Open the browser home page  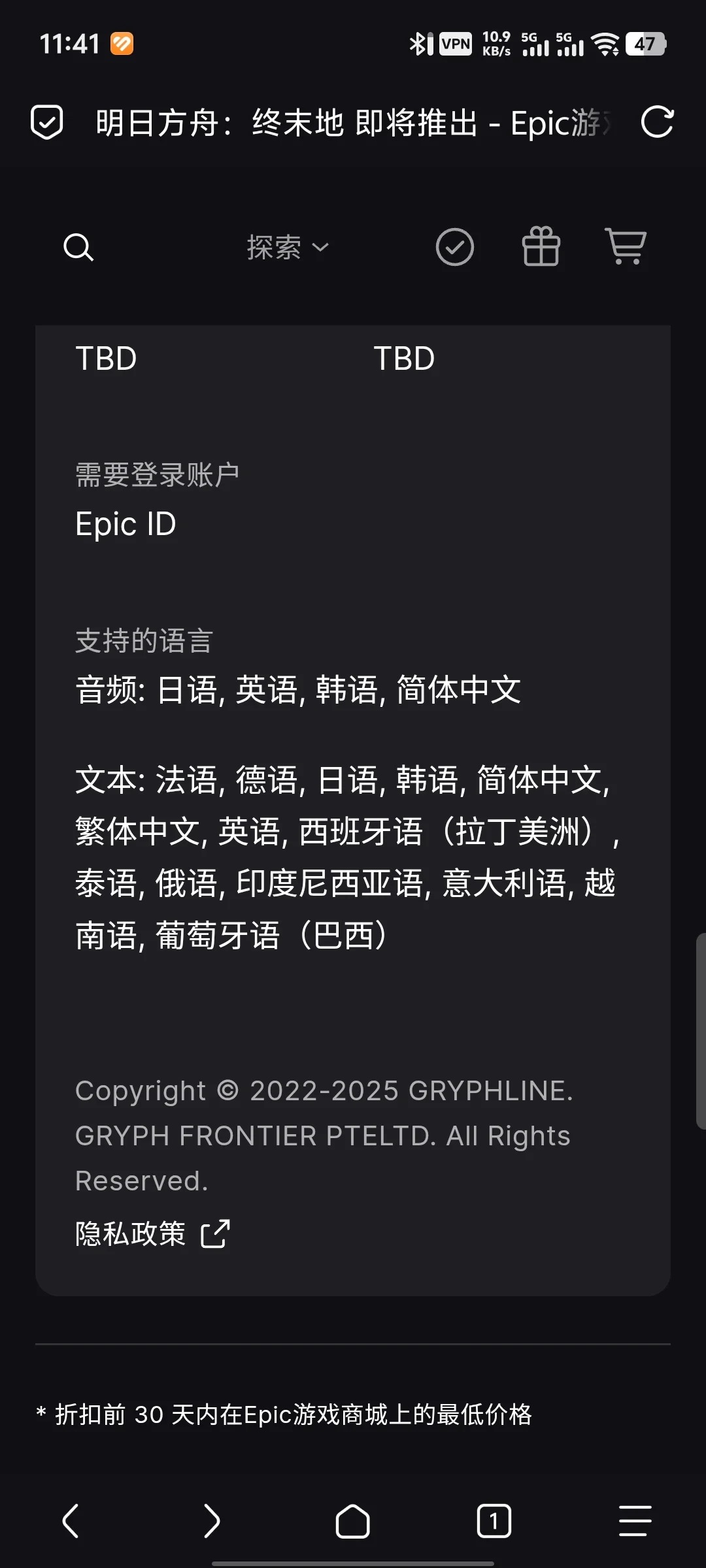353,1521
